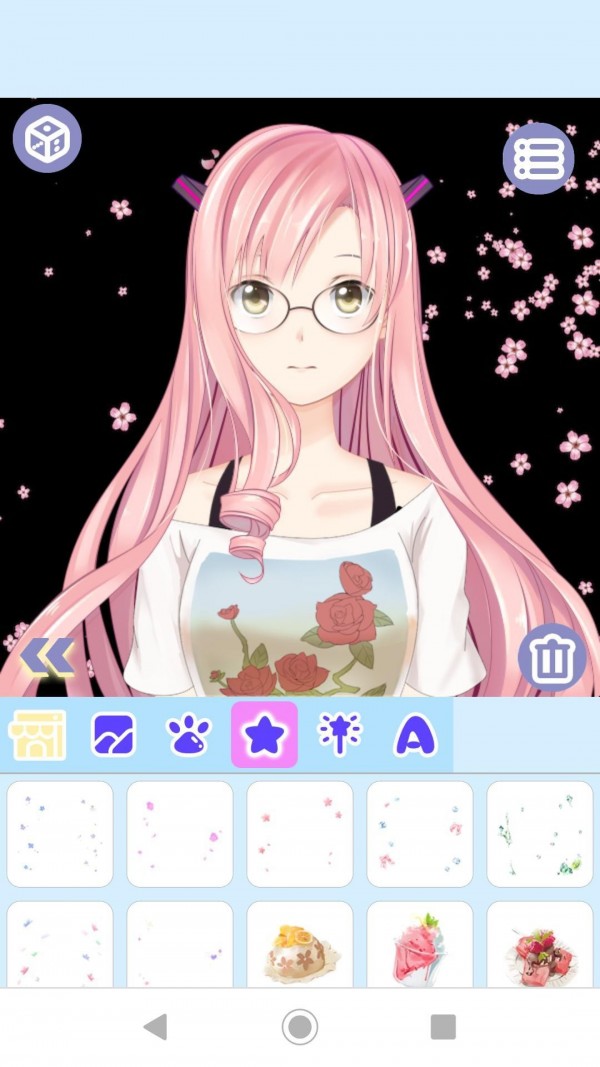This screenshot has height=1067, width=600.
Task: Switch to the magic wand tab
Action: 340,735
